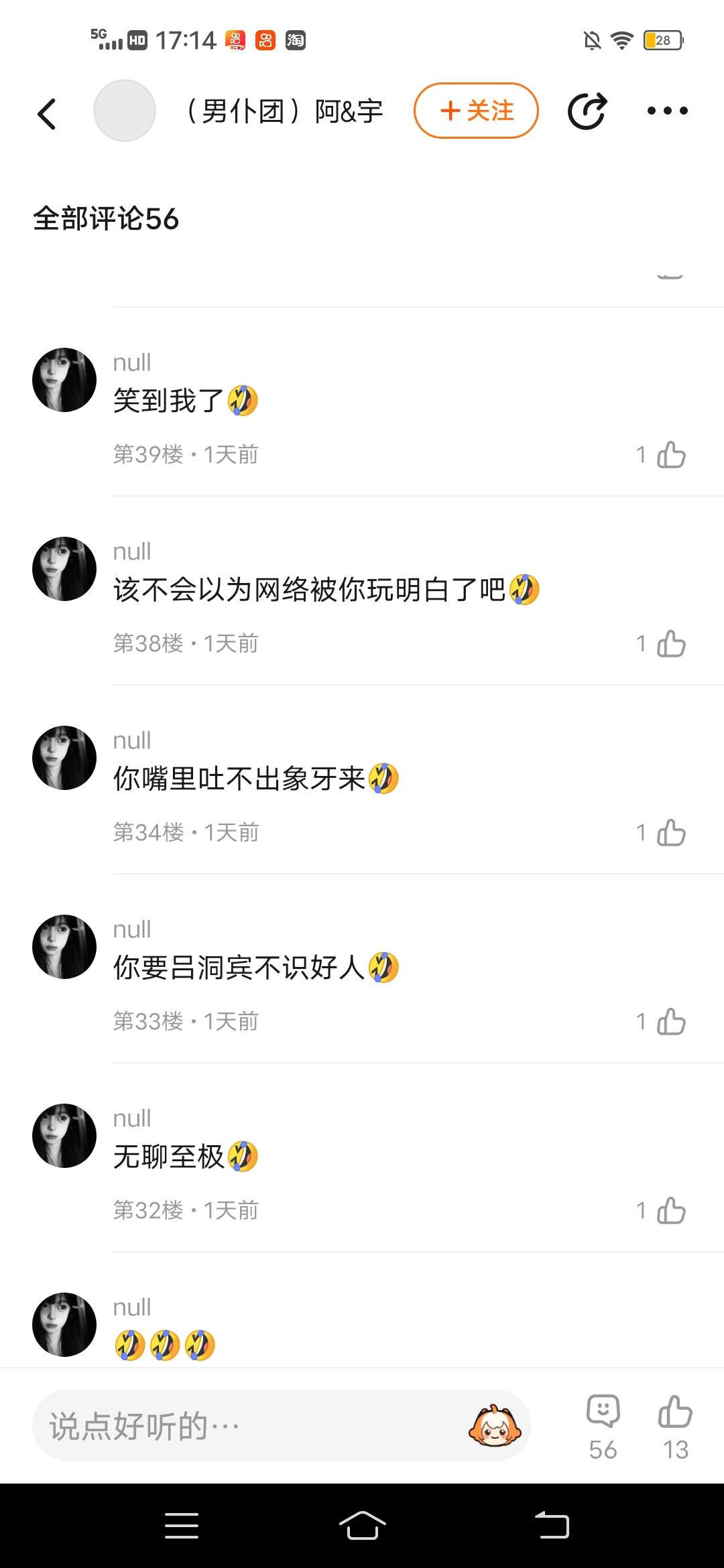Follow with the 关注 button
724x1568 pixels.
click(x=476, y=111)
